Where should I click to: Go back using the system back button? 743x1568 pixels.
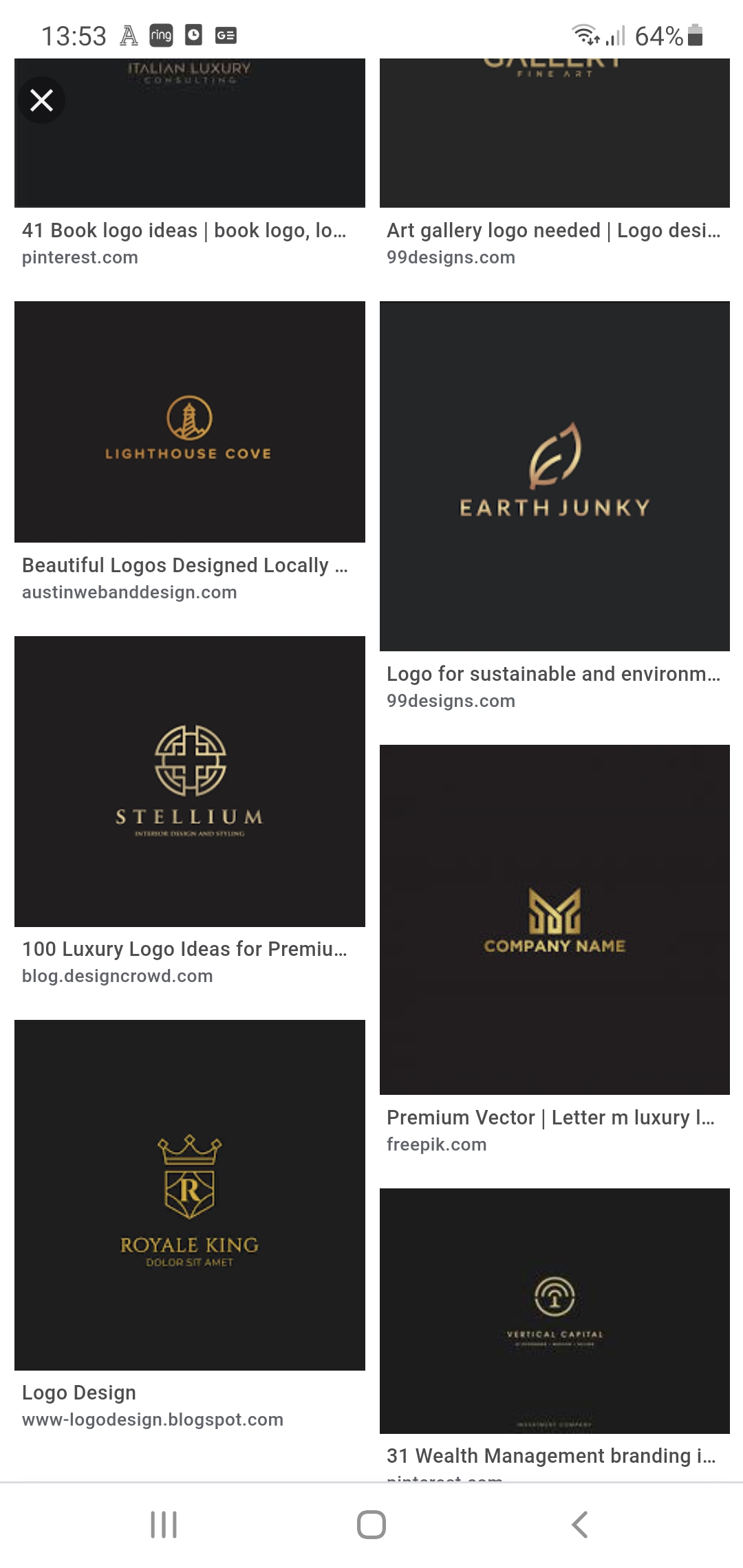click(x=579, y=1525)
